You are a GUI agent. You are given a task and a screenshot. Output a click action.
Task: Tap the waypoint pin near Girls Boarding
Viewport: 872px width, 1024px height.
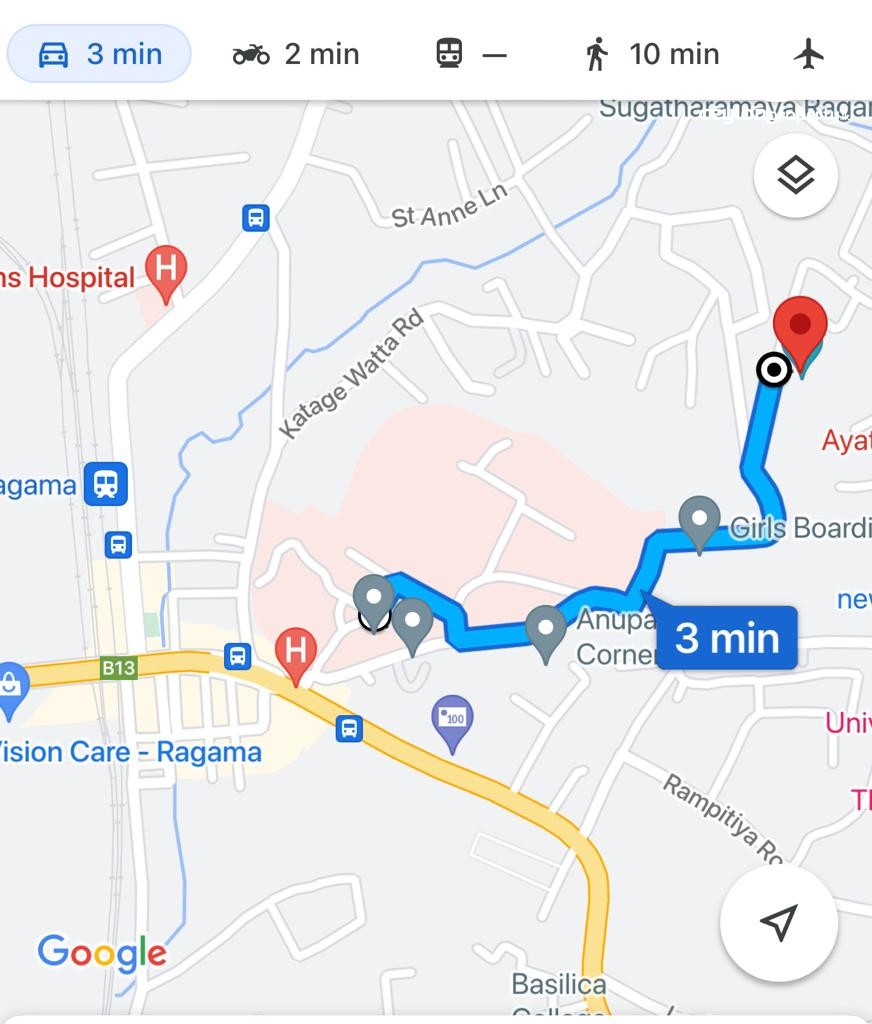[x=699, y=520]
